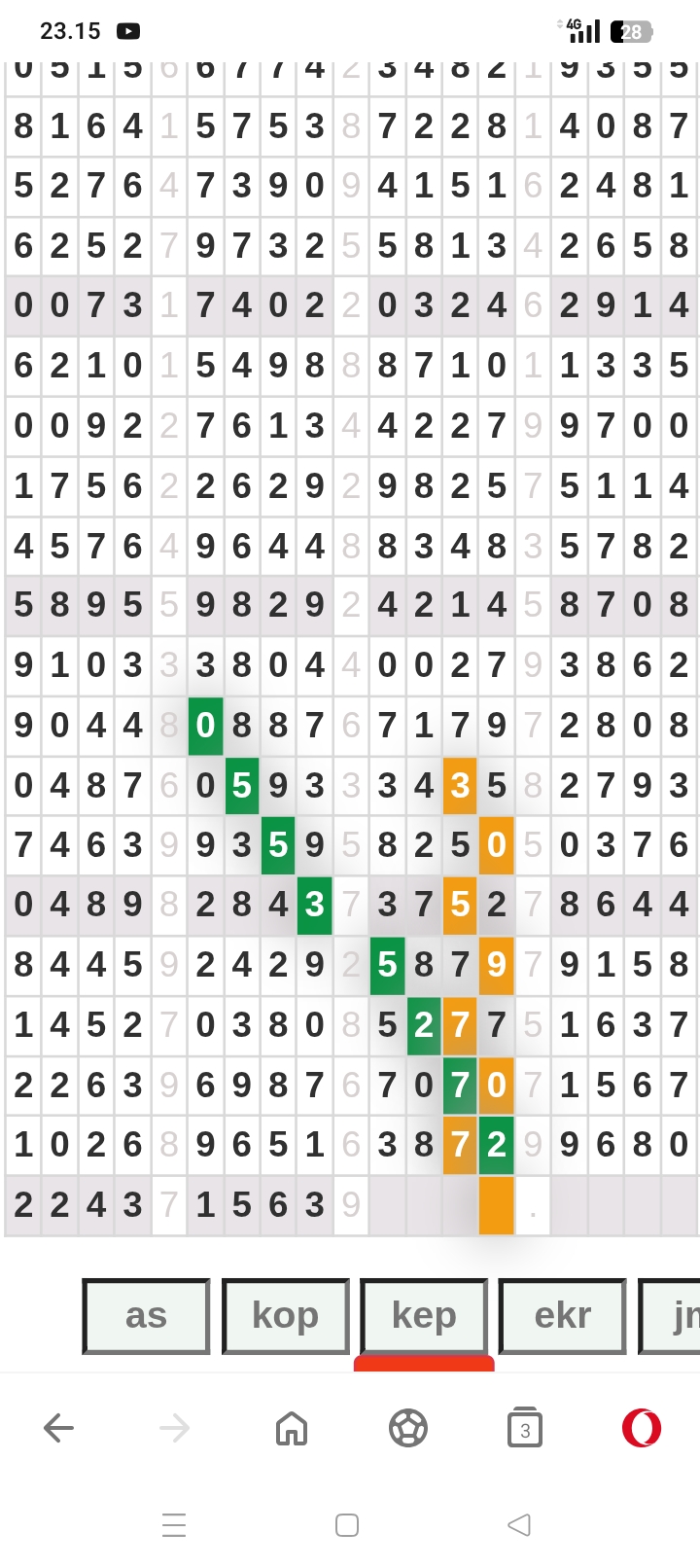Viewport: 700px width, 1568px height.
Task: Tap the 'as' button
Action: [146, 1315]
